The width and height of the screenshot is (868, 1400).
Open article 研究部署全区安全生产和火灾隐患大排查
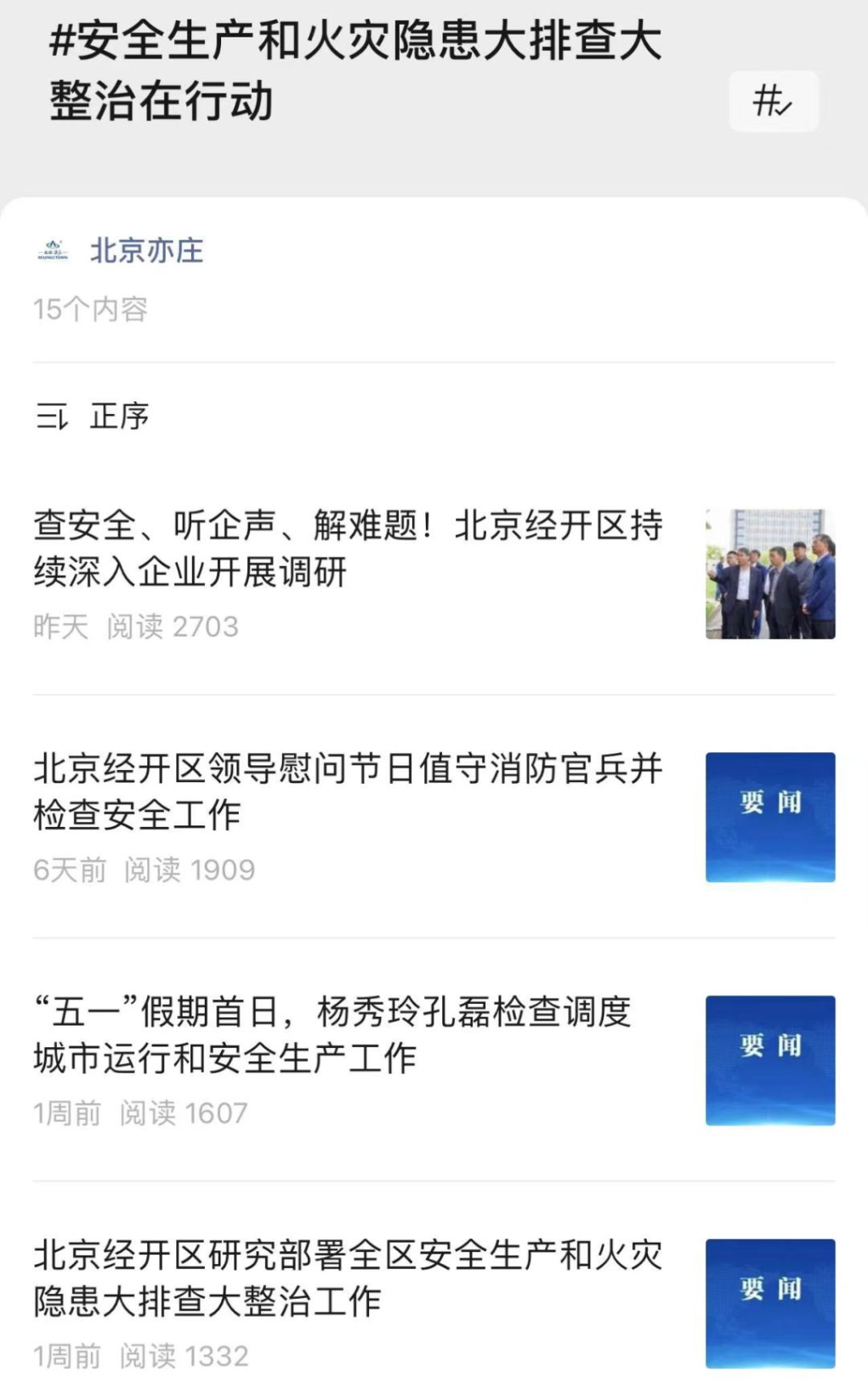[x=348, y=1278]
